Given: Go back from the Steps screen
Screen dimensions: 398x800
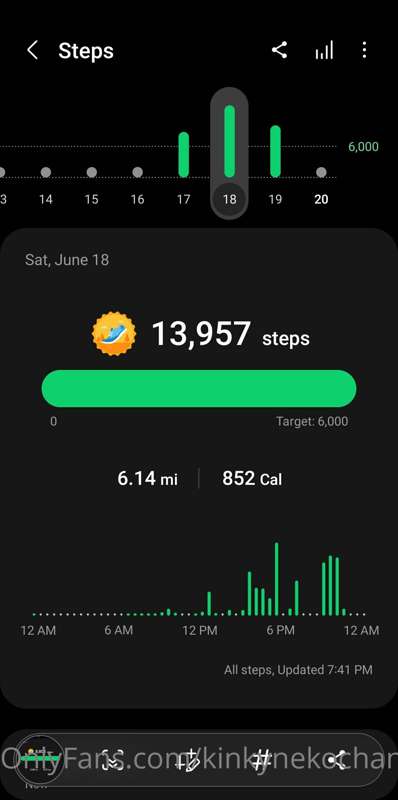Looking at the screenshot, I should pyautogui.click(x=32, y=51).
